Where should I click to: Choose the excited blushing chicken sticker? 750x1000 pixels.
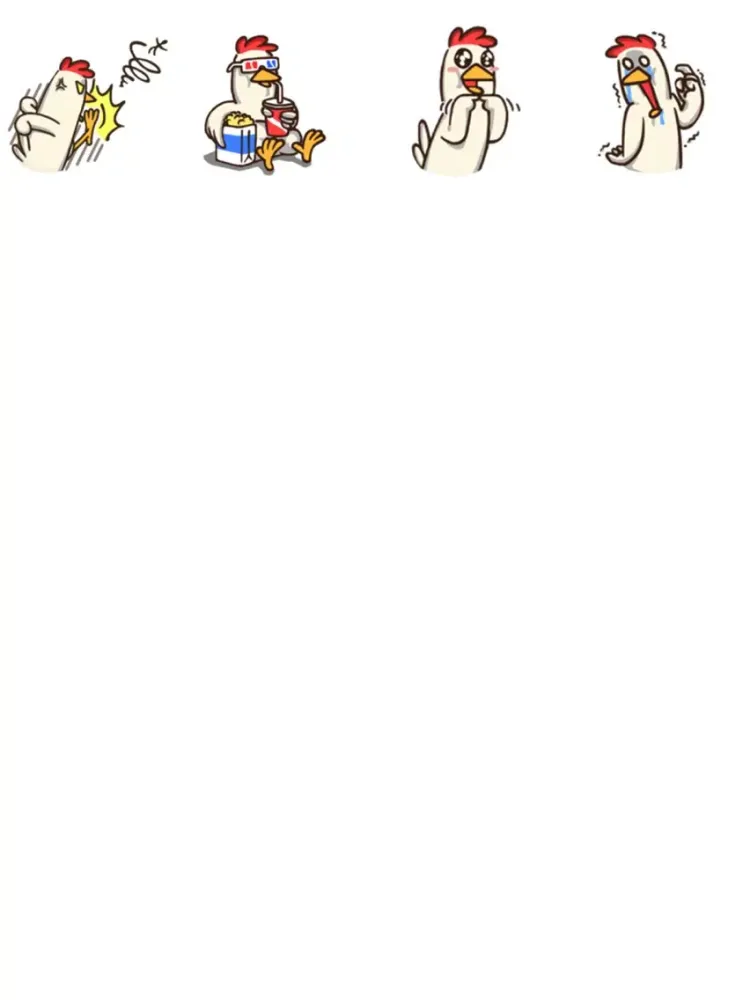464,105
